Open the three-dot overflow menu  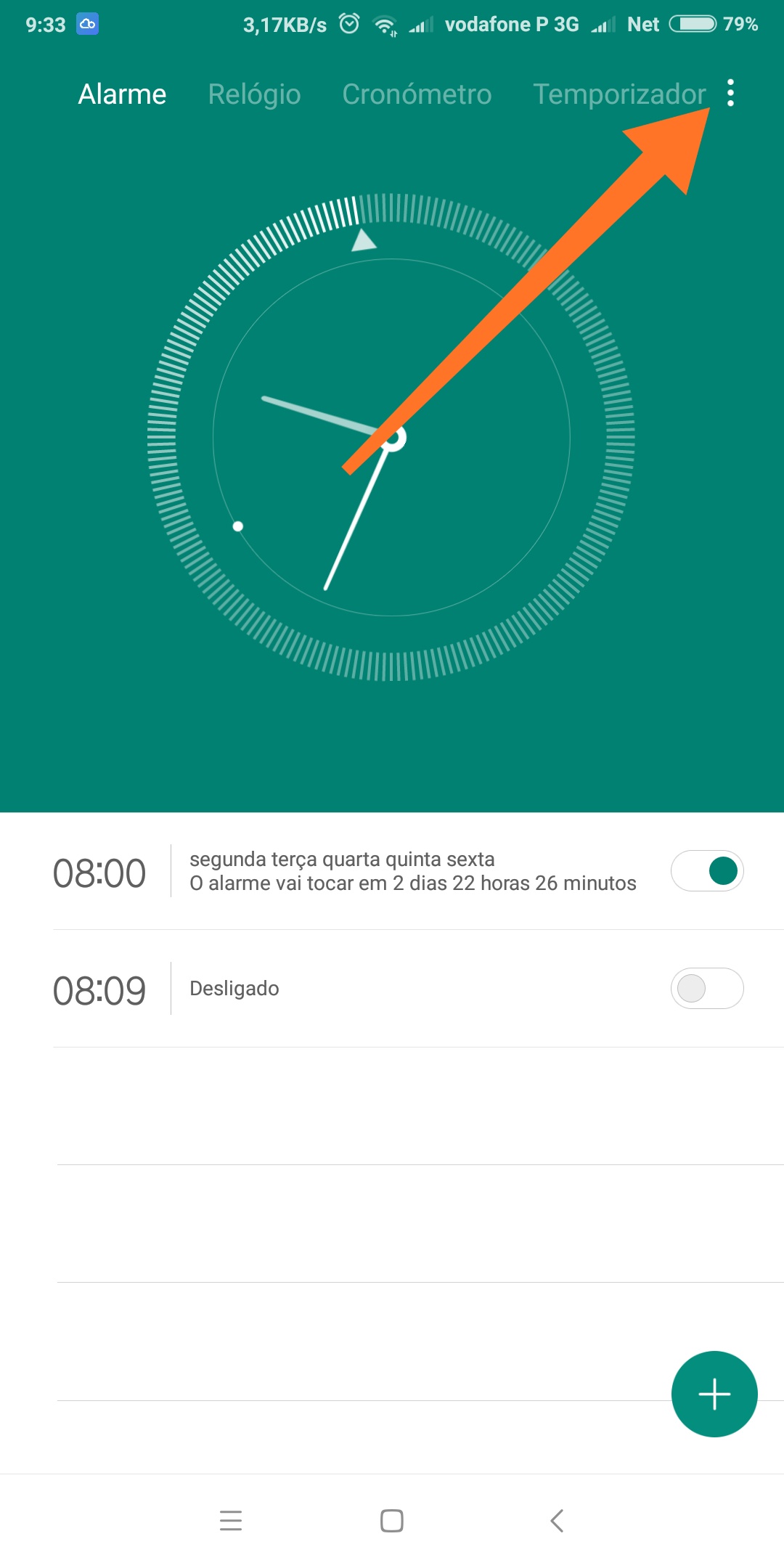coord(730,93)
